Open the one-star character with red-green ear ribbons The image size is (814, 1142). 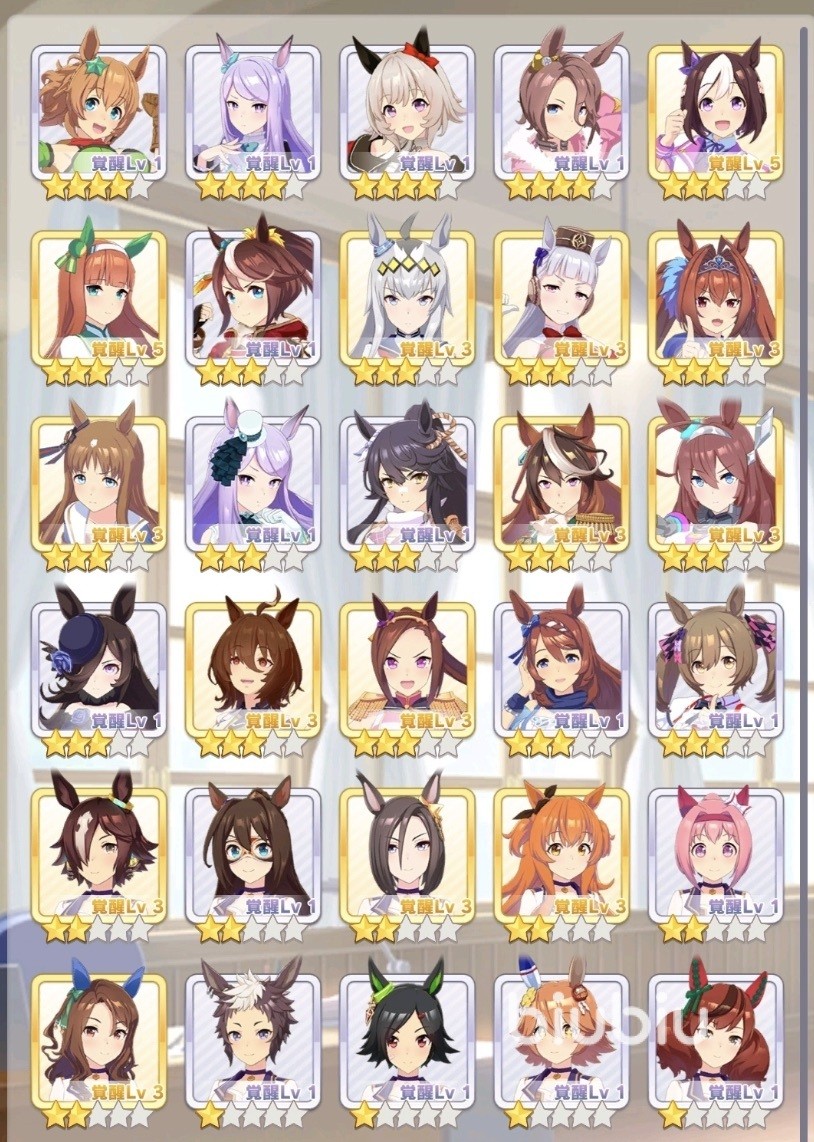pyautogui.click(x=716, y=1040)
